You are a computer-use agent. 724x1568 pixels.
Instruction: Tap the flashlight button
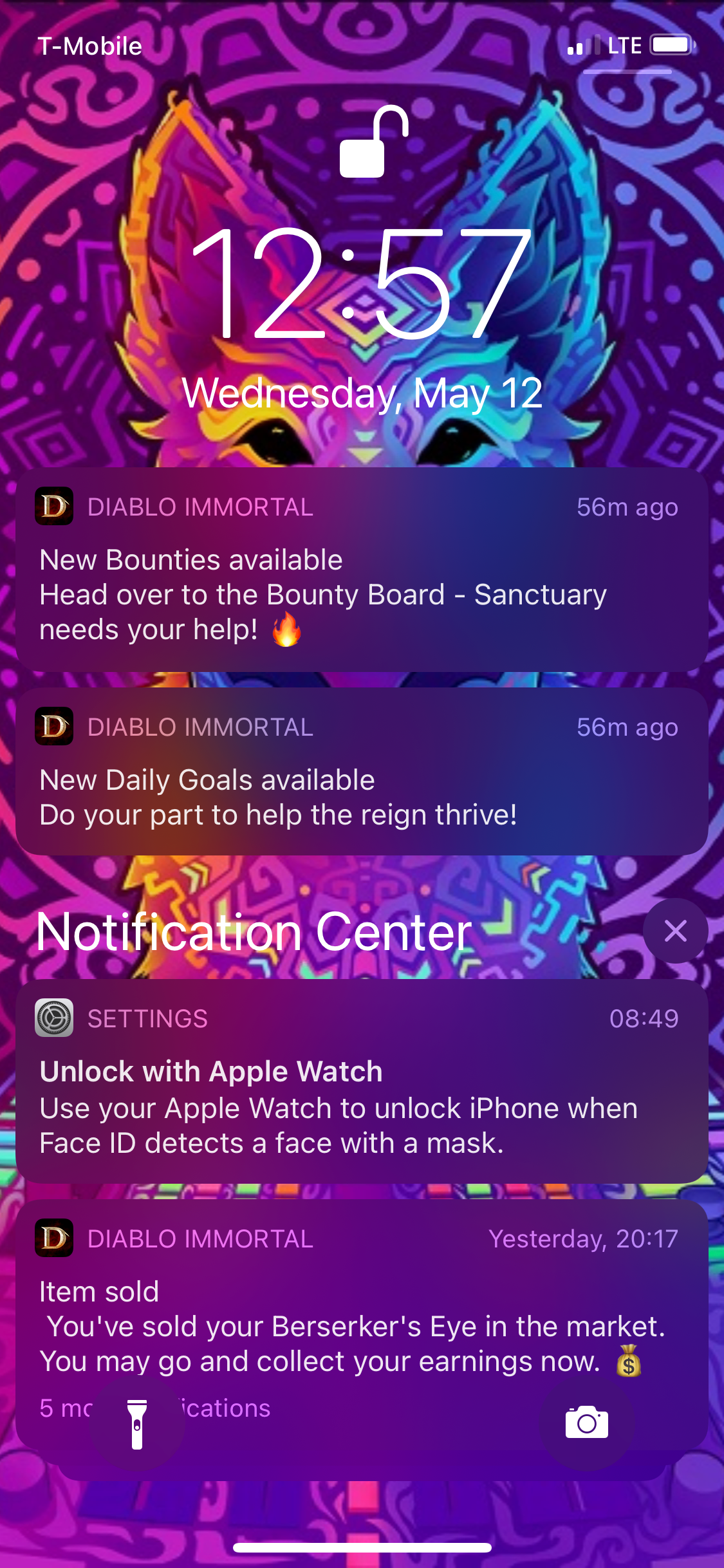pos(137,1424)
